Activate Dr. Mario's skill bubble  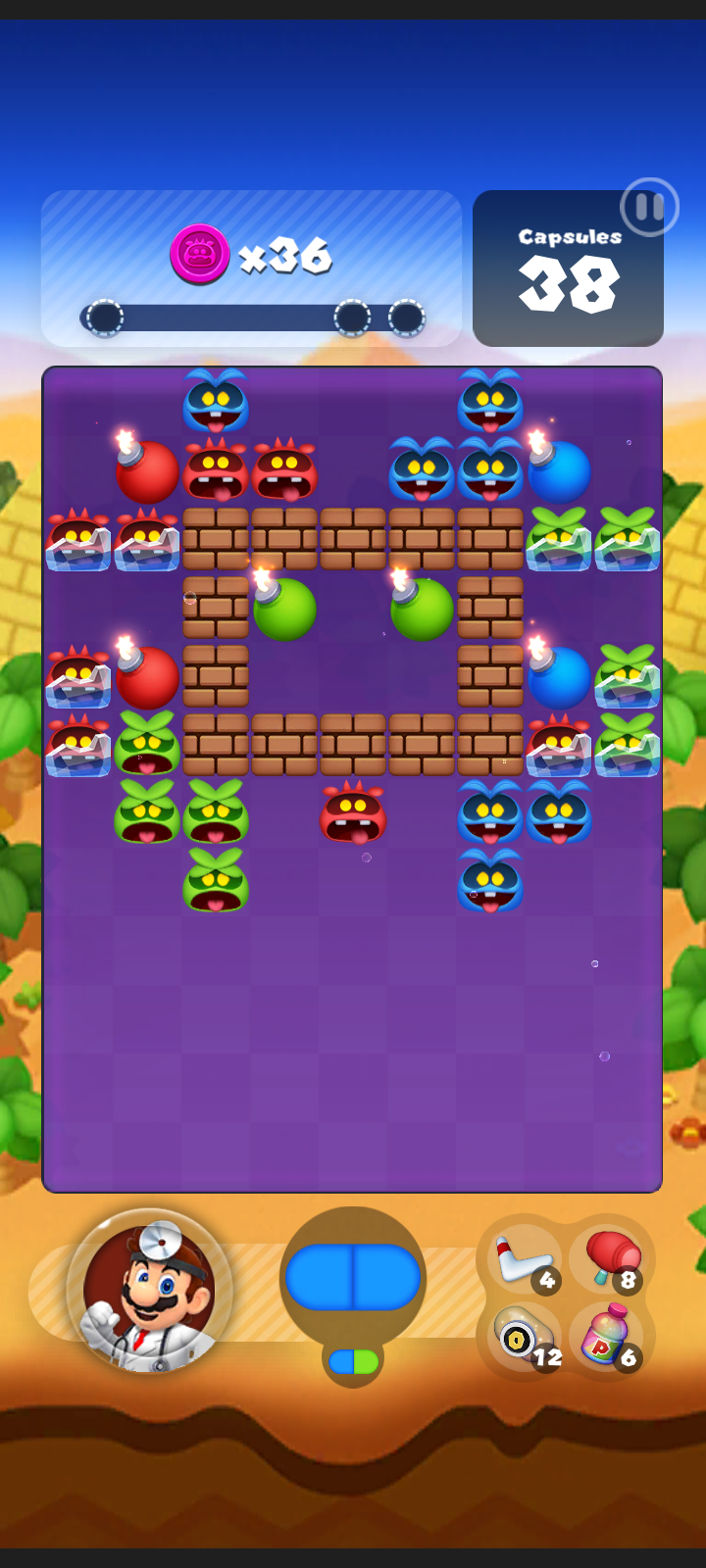pyautogui.click(x=149, y=1292)
